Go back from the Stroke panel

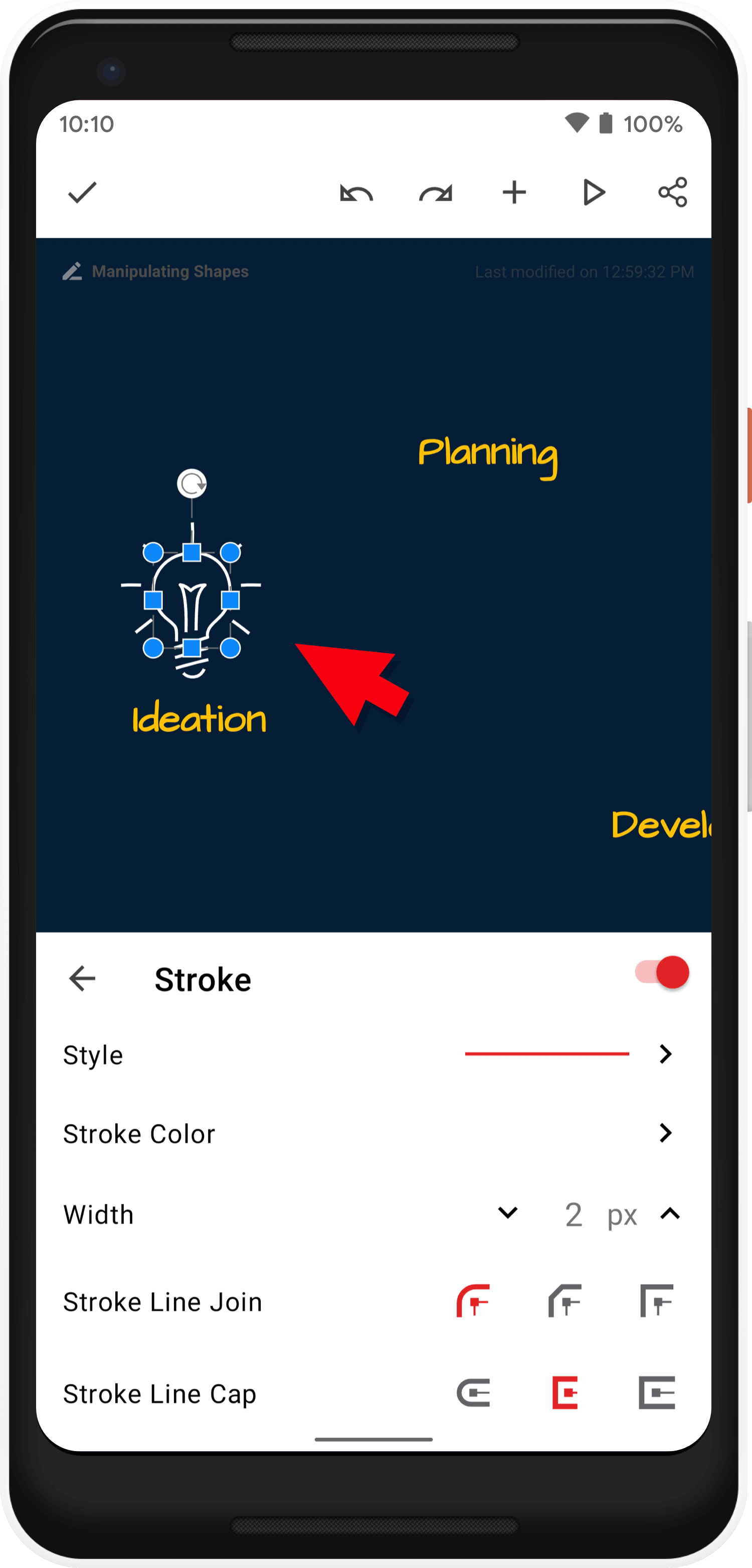82,979
